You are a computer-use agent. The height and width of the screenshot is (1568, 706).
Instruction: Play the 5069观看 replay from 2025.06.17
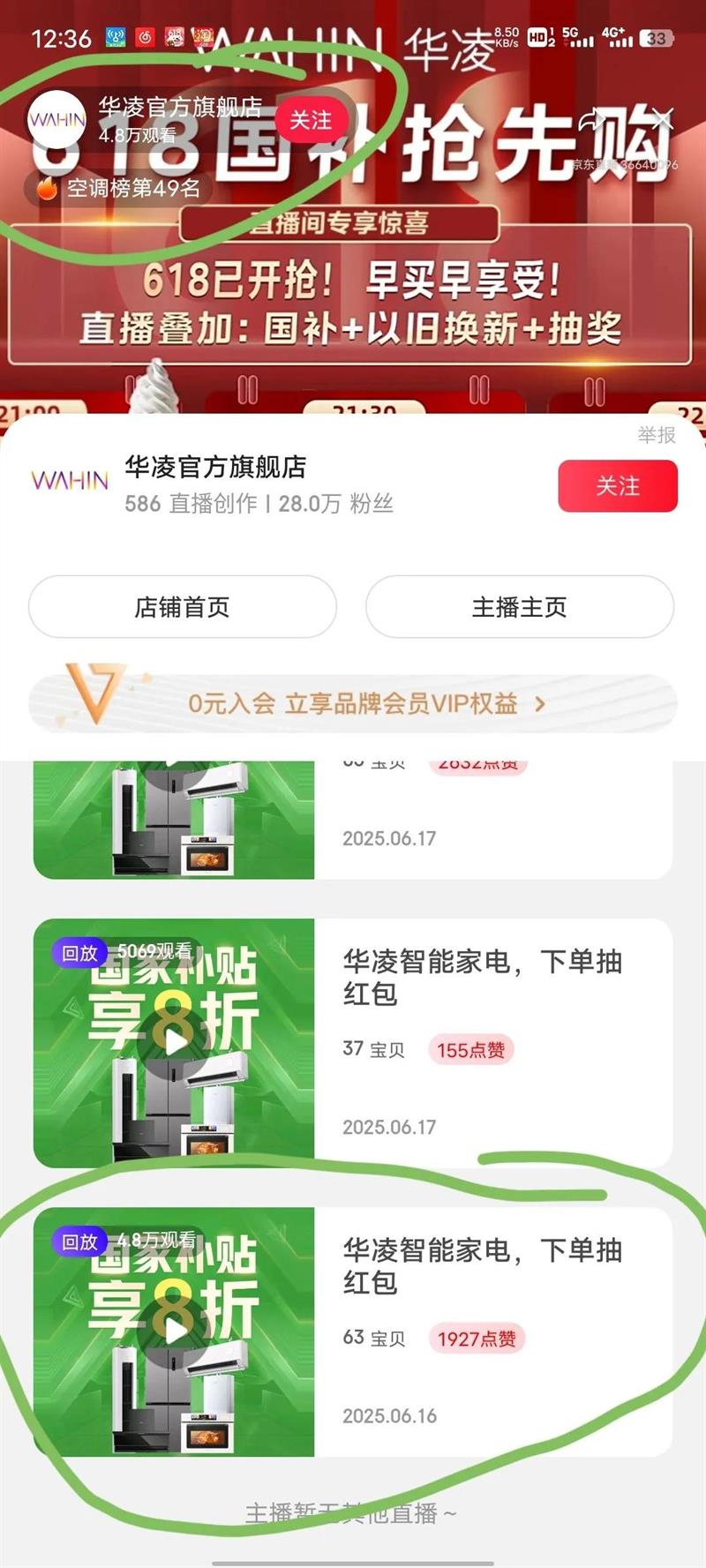tap(175, 1042)
